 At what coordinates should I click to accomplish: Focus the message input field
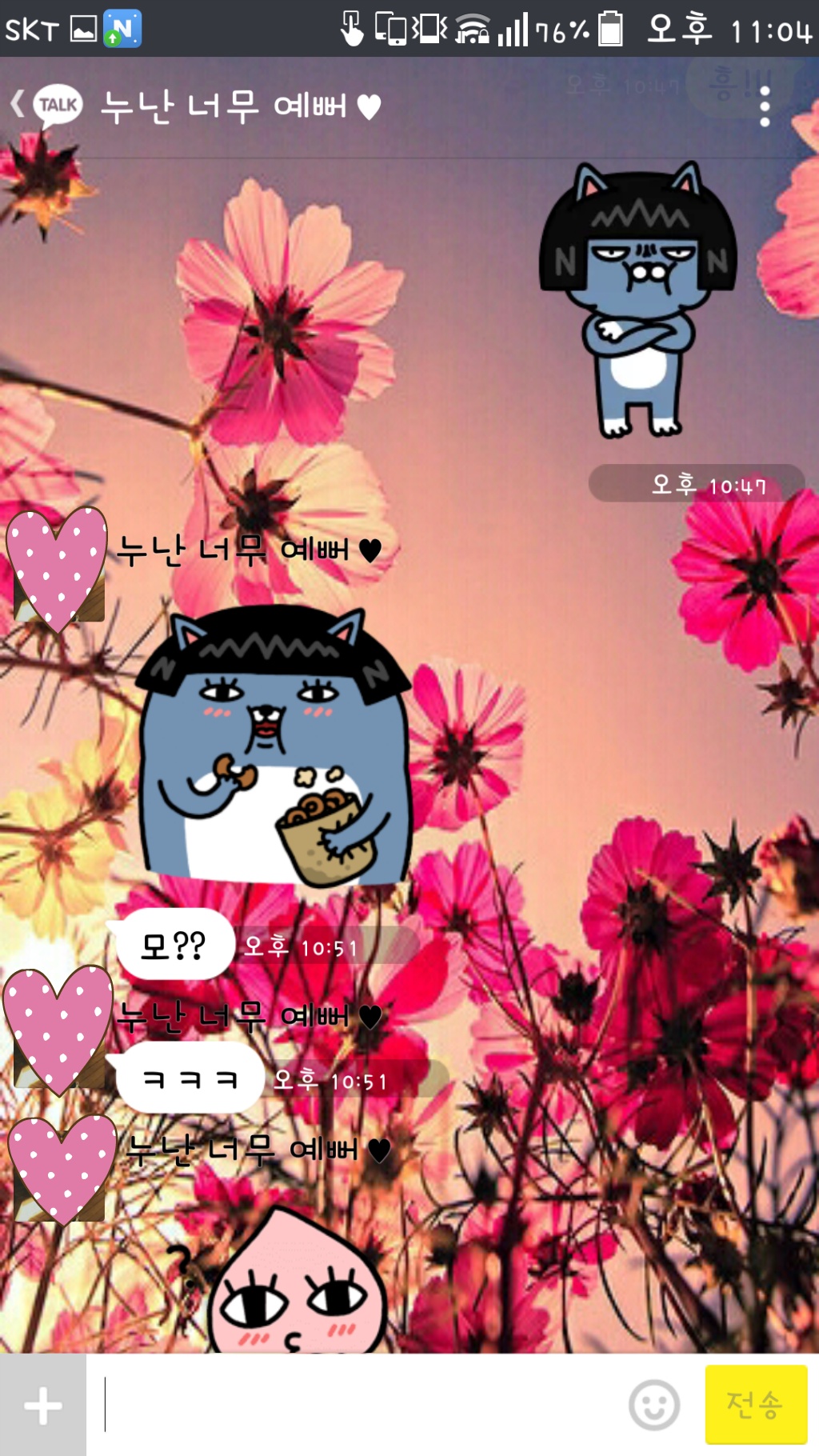coord(360,1406)
